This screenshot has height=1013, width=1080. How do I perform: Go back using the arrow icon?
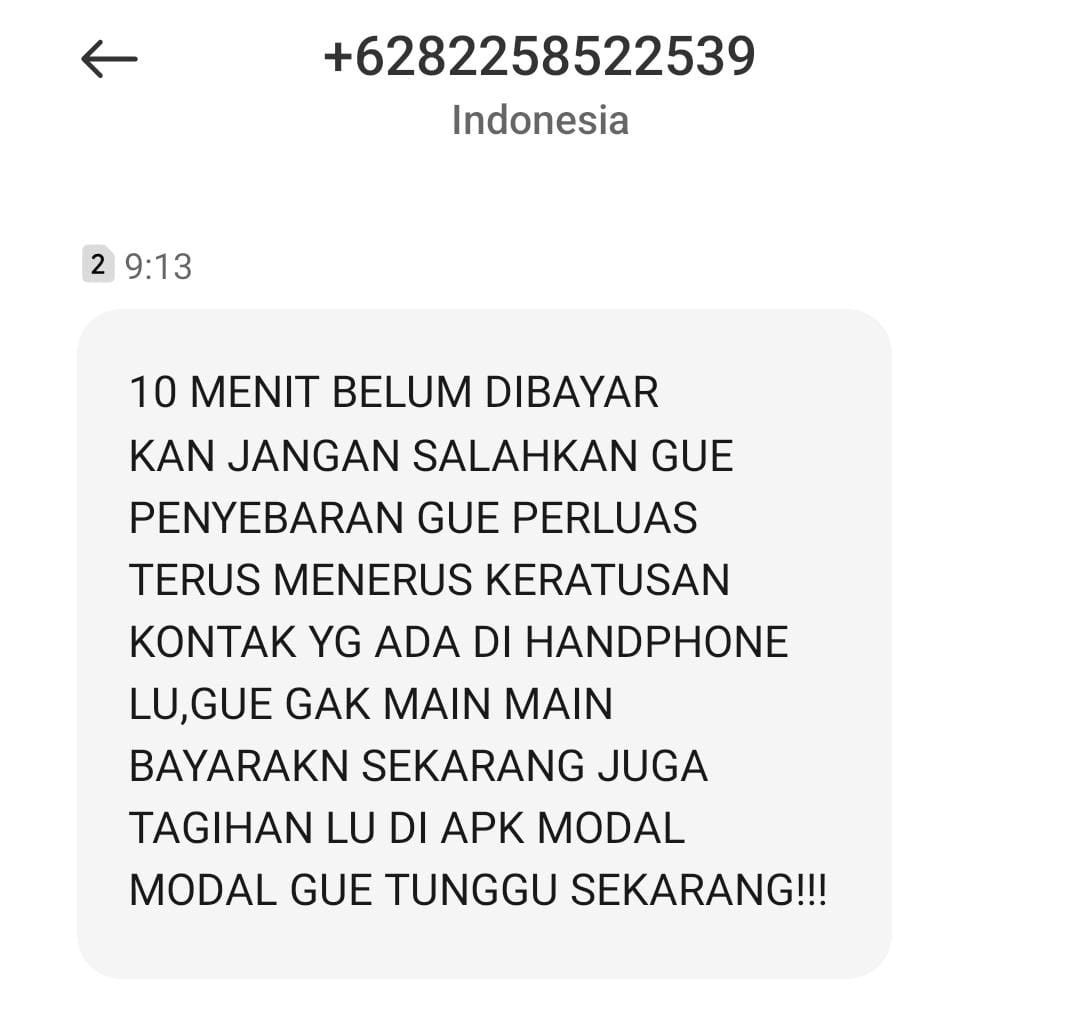108,60
